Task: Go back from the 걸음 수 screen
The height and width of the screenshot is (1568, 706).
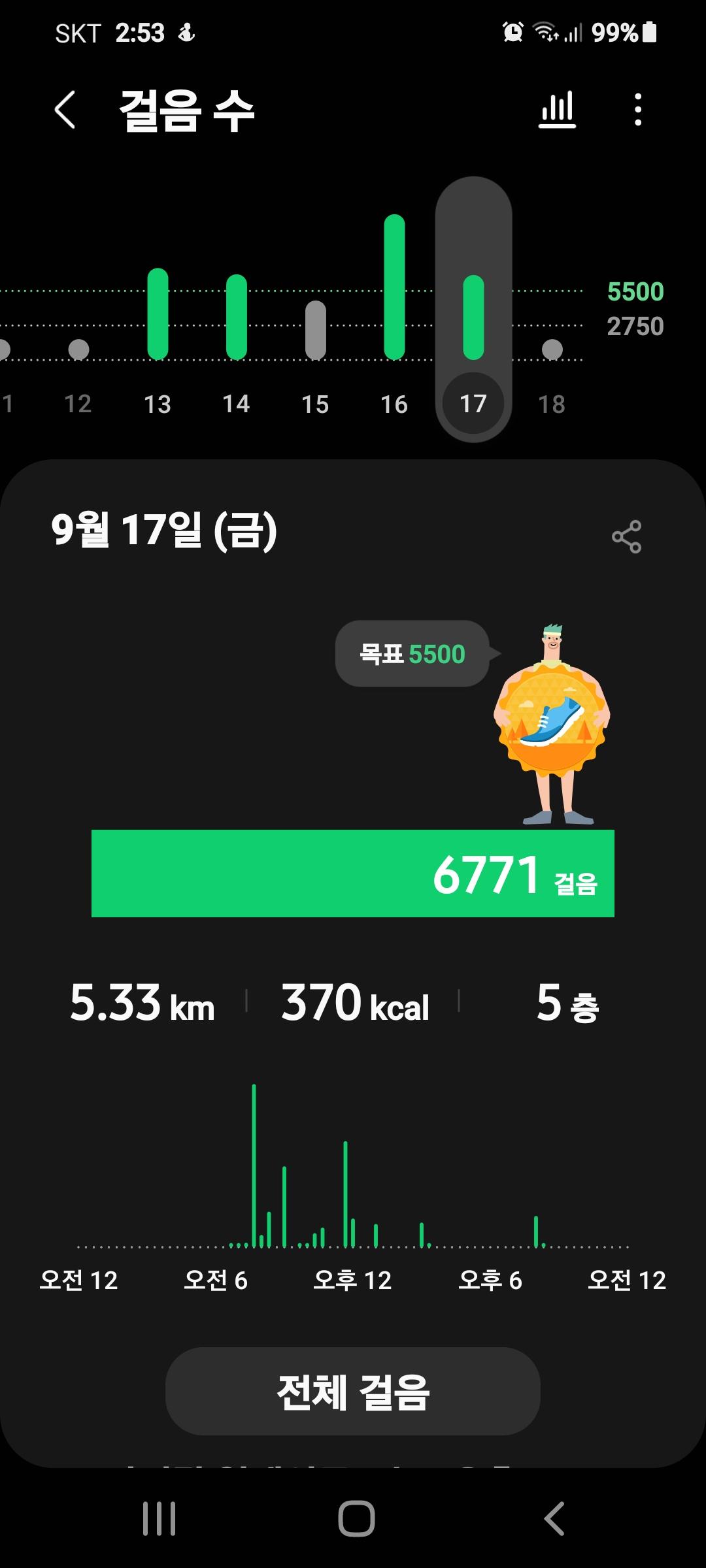Action: click(x=65, y=110)
